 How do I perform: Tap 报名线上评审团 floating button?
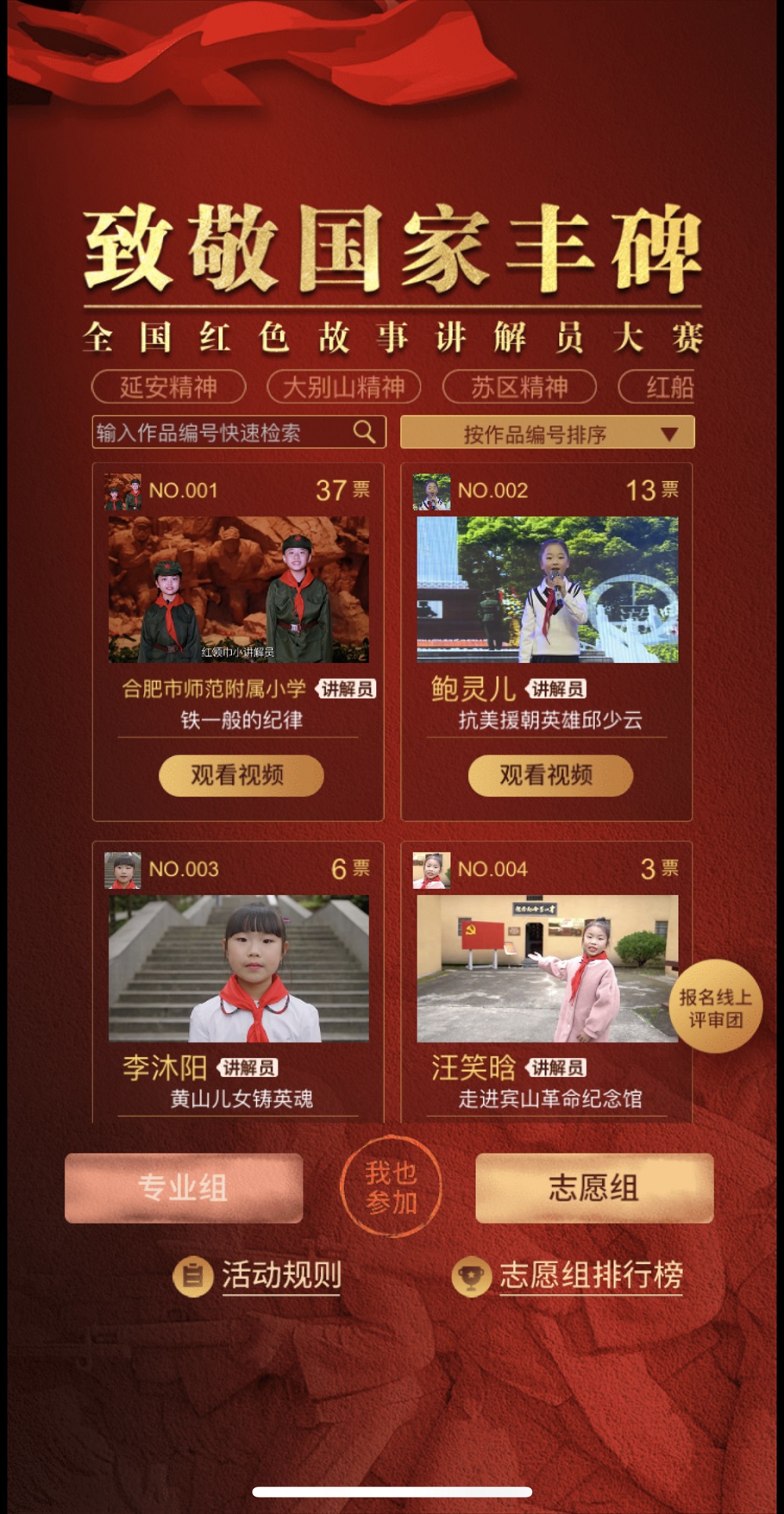[x=715, y=1007]
